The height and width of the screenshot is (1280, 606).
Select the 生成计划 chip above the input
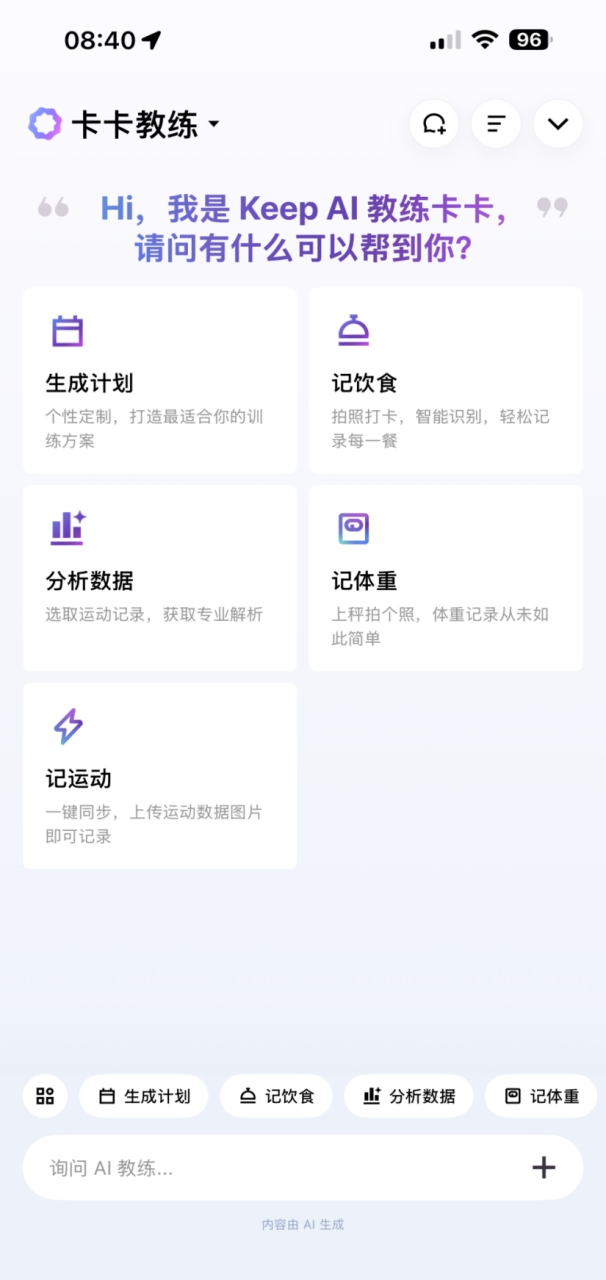pyautogui.click(x=144, y=1096)
